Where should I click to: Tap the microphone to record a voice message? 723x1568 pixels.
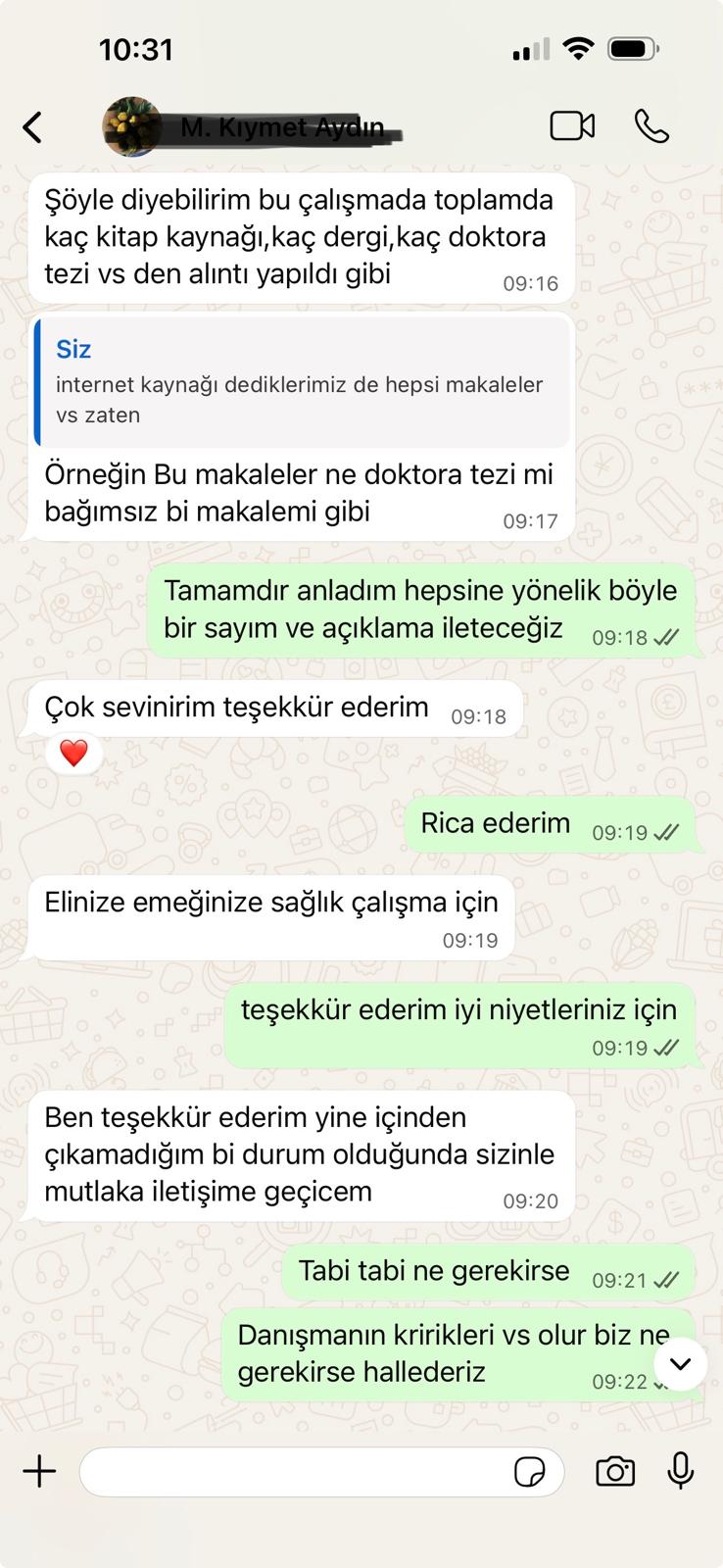click(681, 1471)
